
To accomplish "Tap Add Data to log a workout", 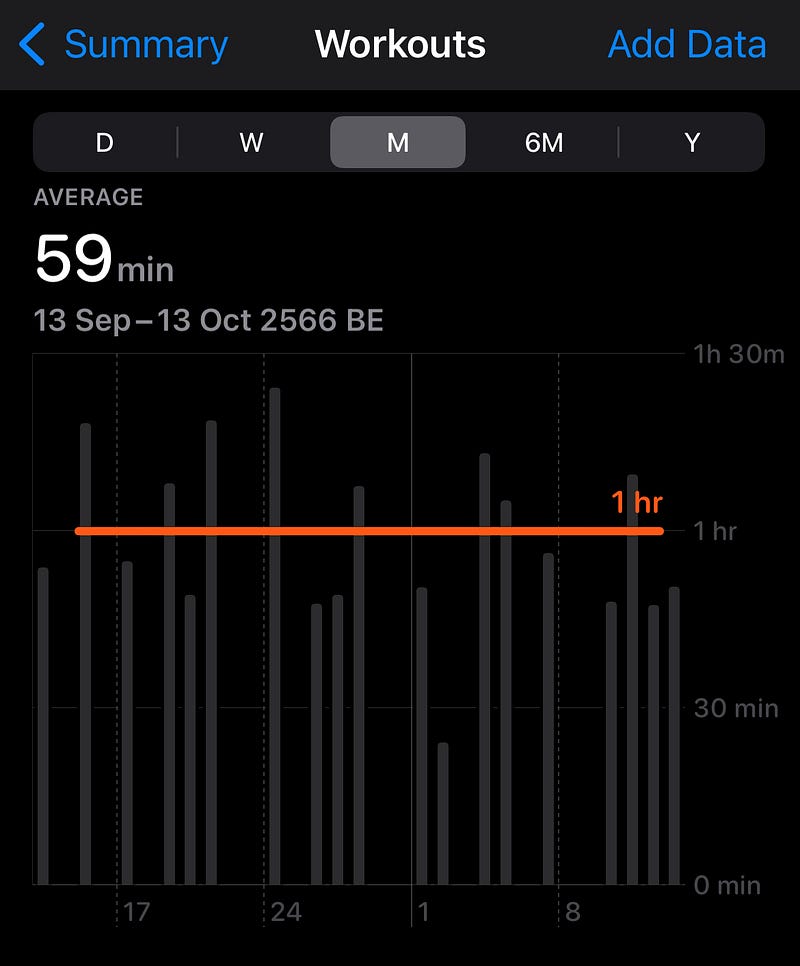I will tap(687, 45).
